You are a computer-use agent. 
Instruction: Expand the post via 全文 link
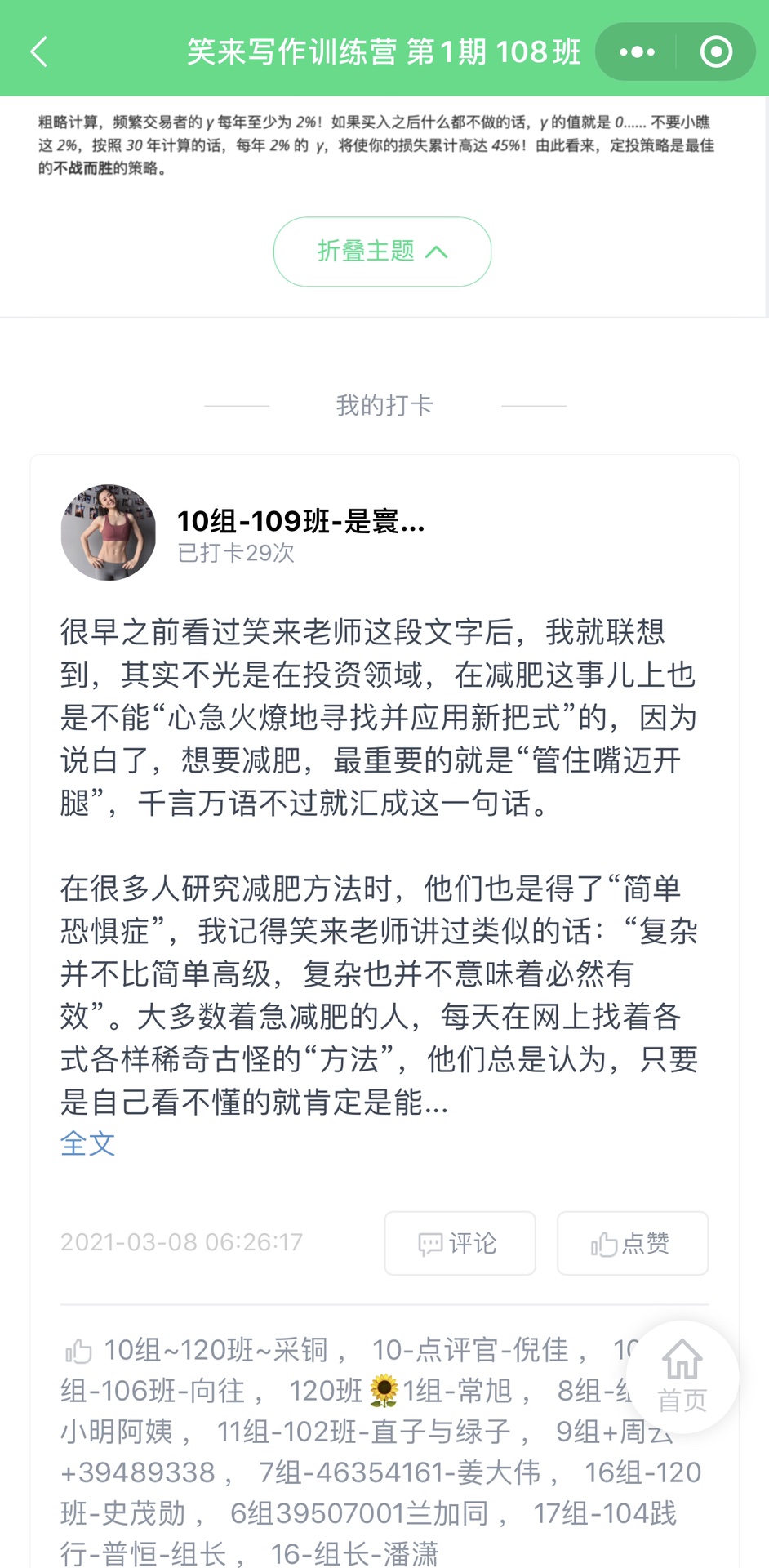87,1143
